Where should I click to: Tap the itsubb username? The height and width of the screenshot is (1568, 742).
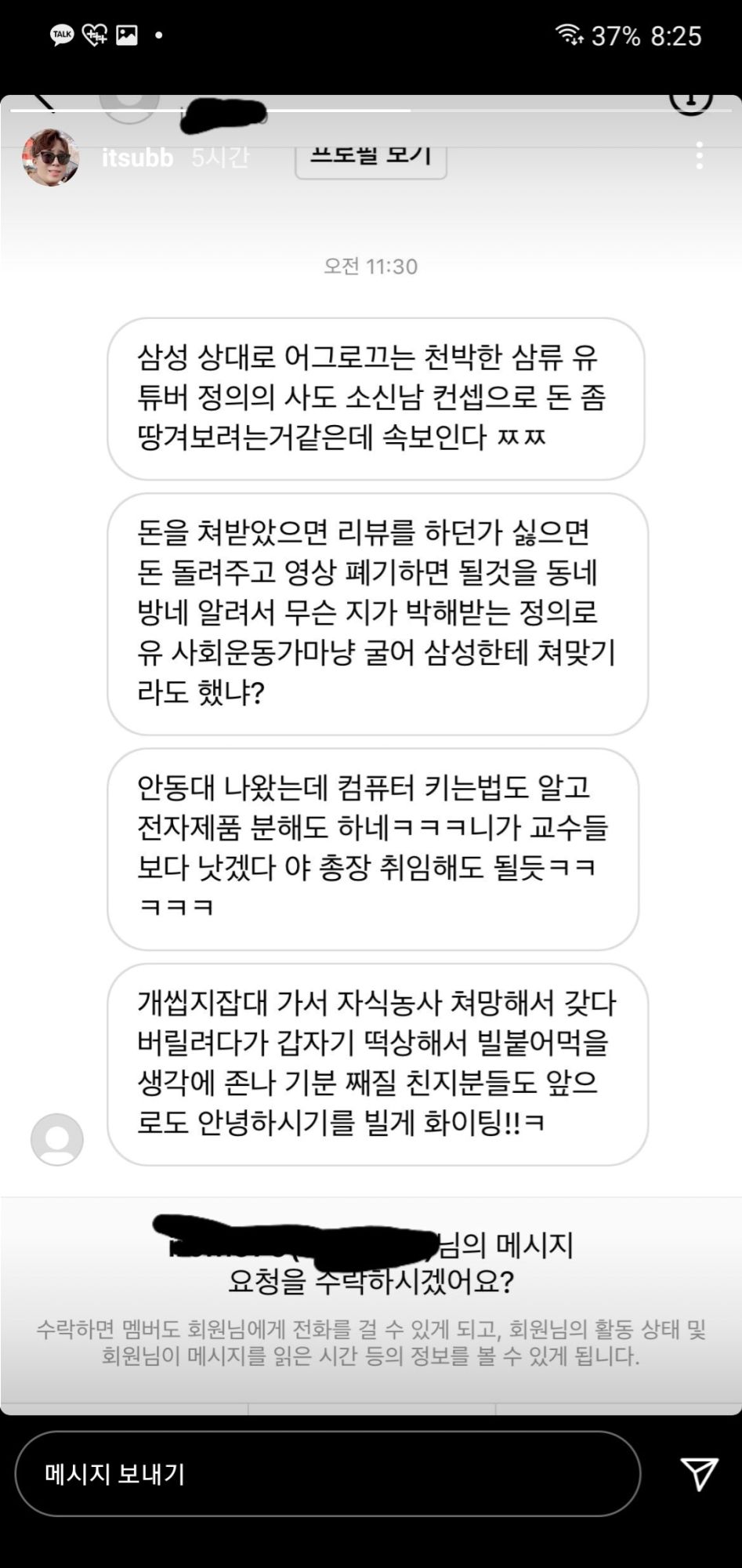(x=137, y=158)
